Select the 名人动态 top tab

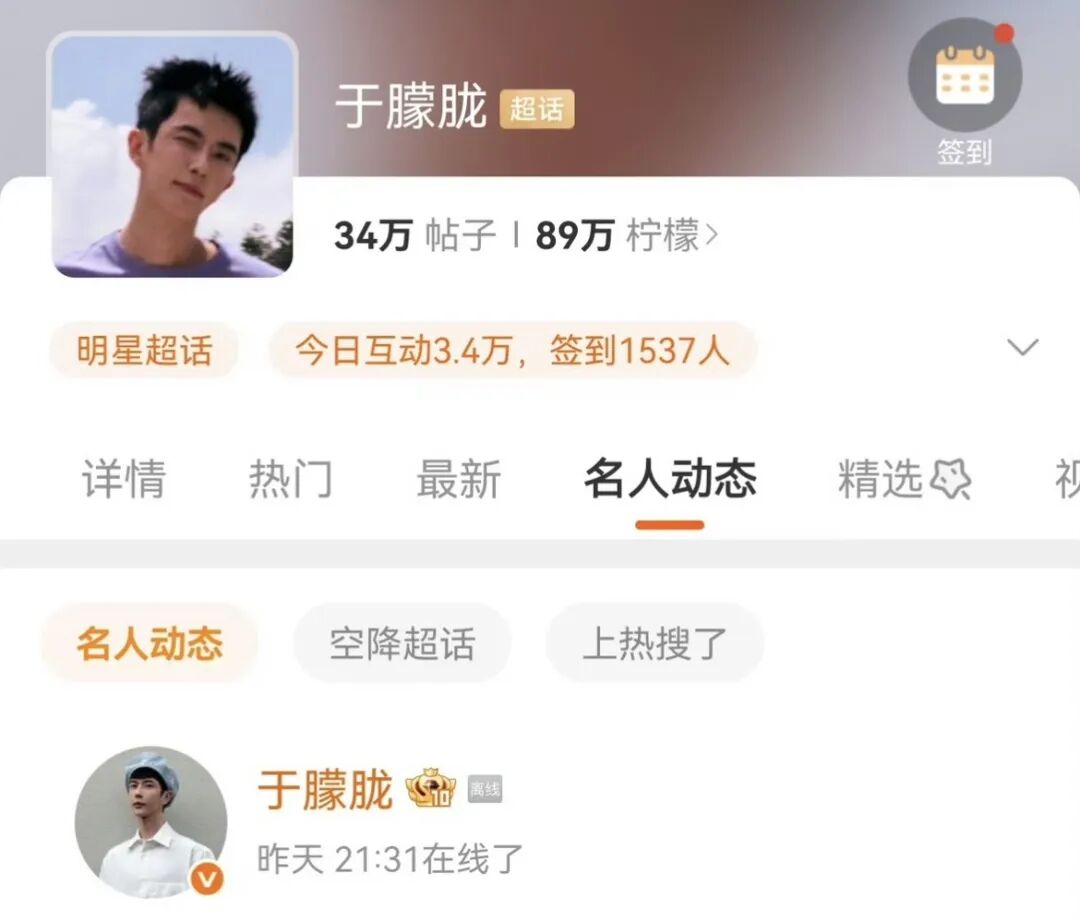[669, 480]
